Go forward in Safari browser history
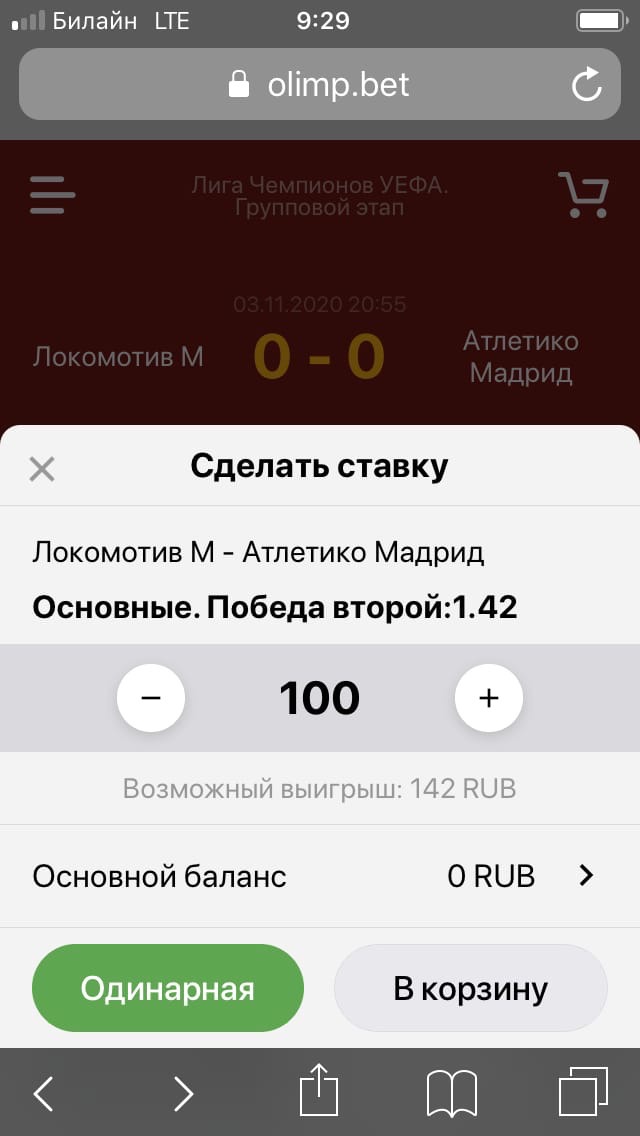Image resolution: width=640 pixels, height=1136 pixels. (183, 1093)
